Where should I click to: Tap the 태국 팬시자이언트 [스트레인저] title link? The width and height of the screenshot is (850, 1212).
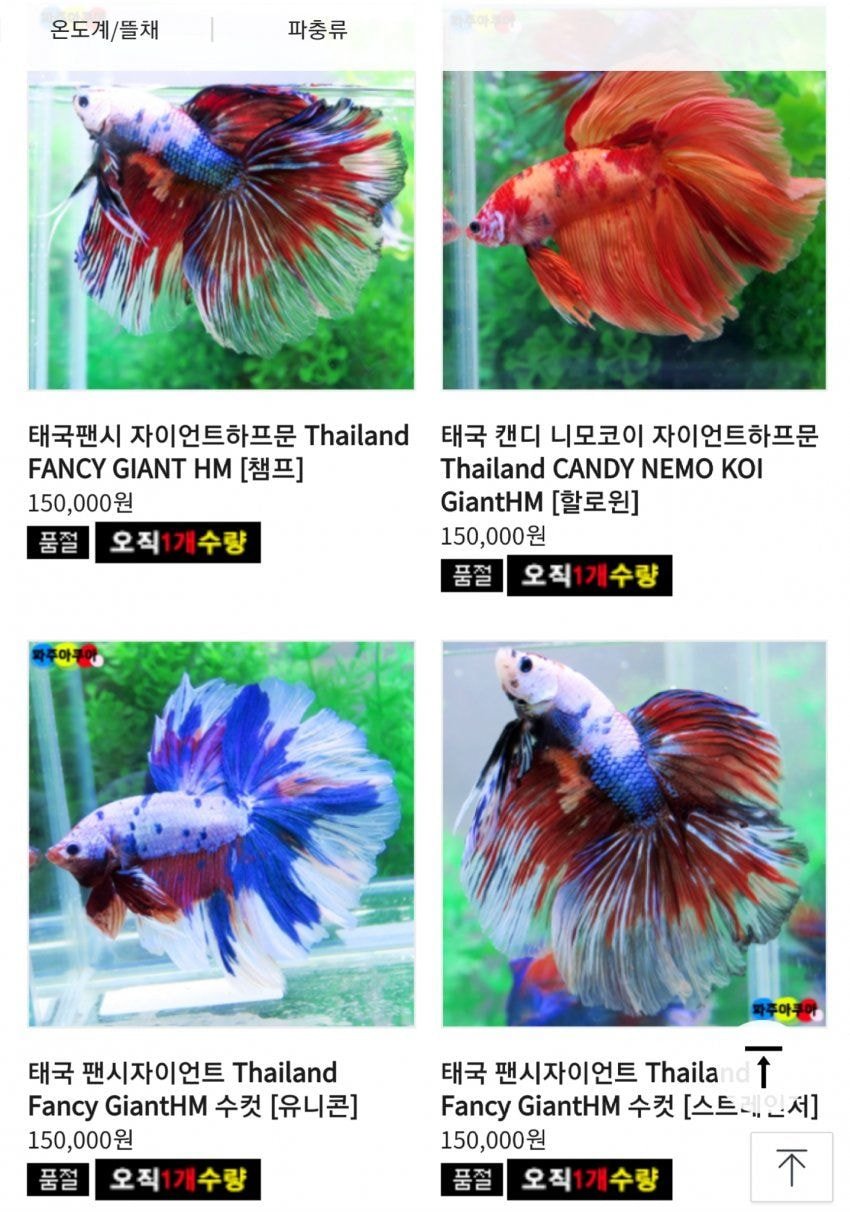tap(600, 1089)
